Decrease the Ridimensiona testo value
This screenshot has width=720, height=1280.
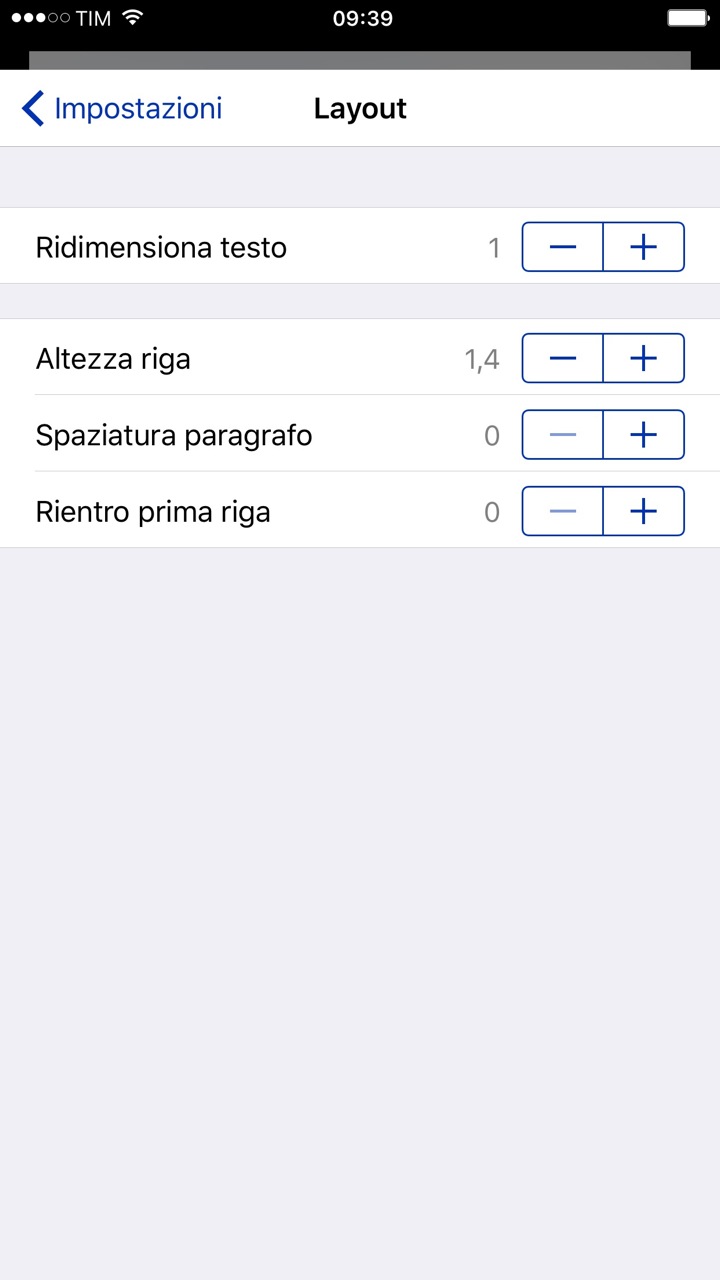pos(563,247)
